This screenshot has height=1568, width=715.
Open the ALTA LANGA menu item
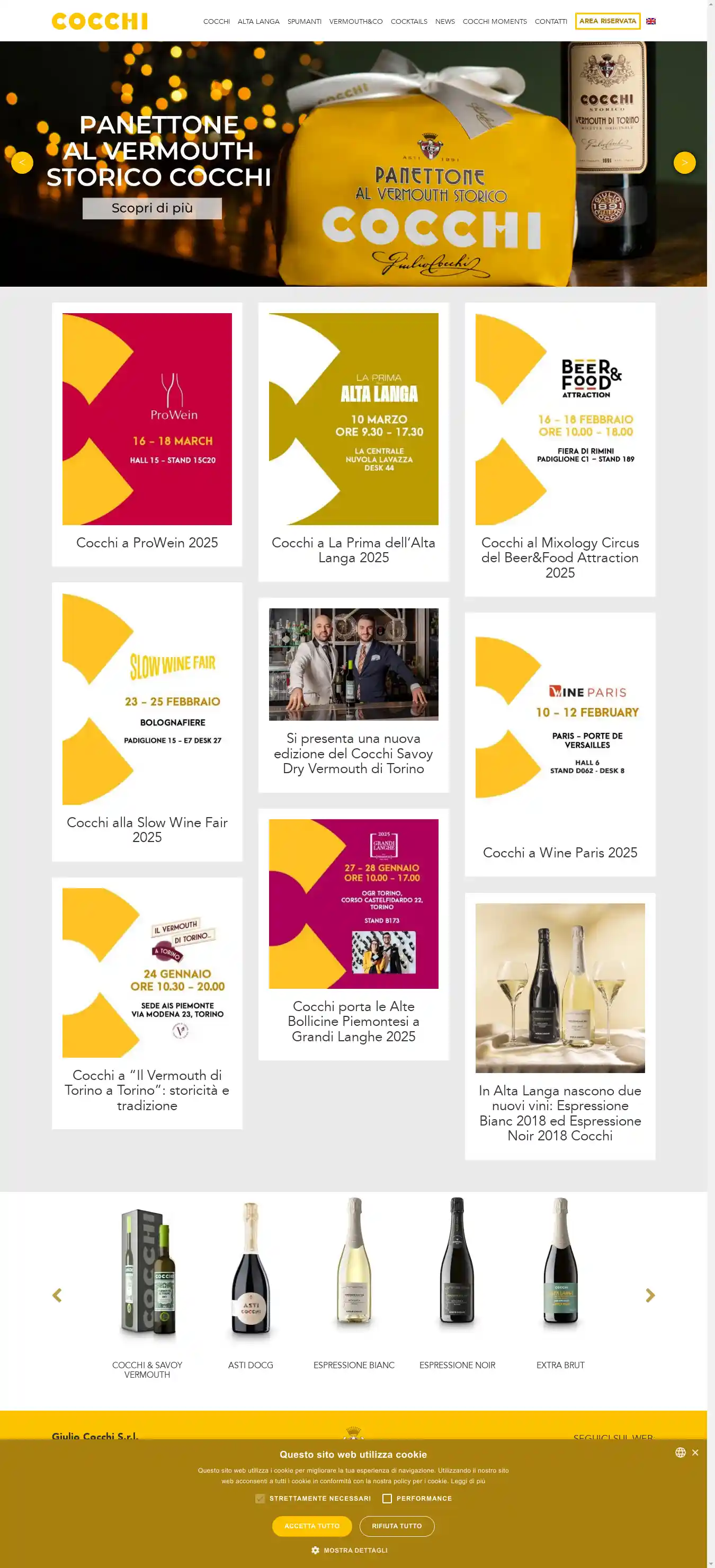coord(258,21)
